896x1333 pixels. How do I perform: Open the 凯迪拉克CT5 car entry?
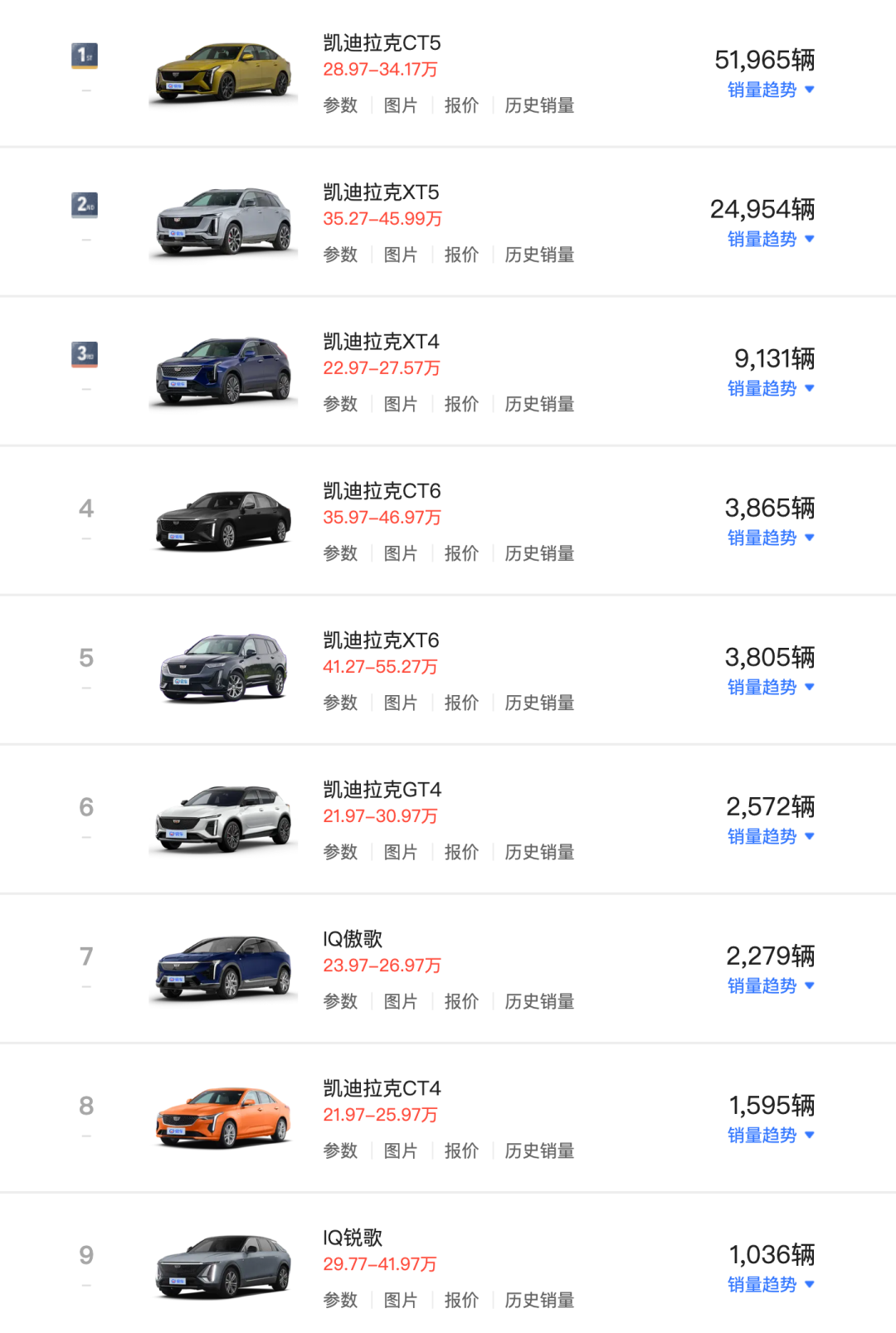[382, 43]
